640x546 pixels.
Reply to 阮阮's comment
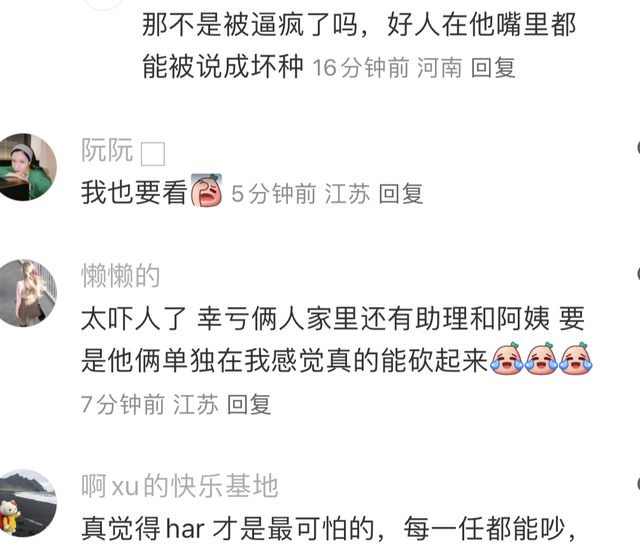[x=401, y=194]
